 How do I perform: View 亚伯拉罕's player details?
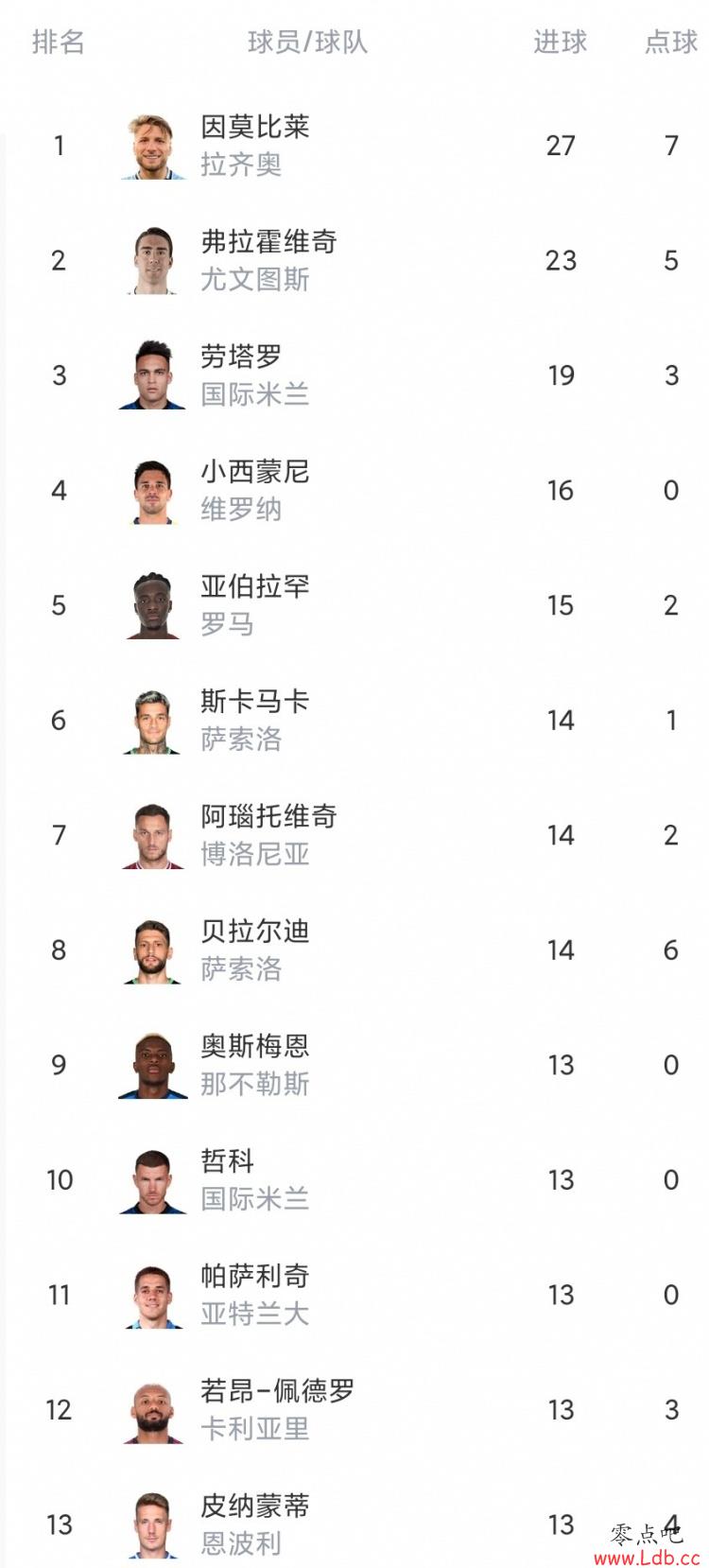pyautogui.click(x=354, y=605)
